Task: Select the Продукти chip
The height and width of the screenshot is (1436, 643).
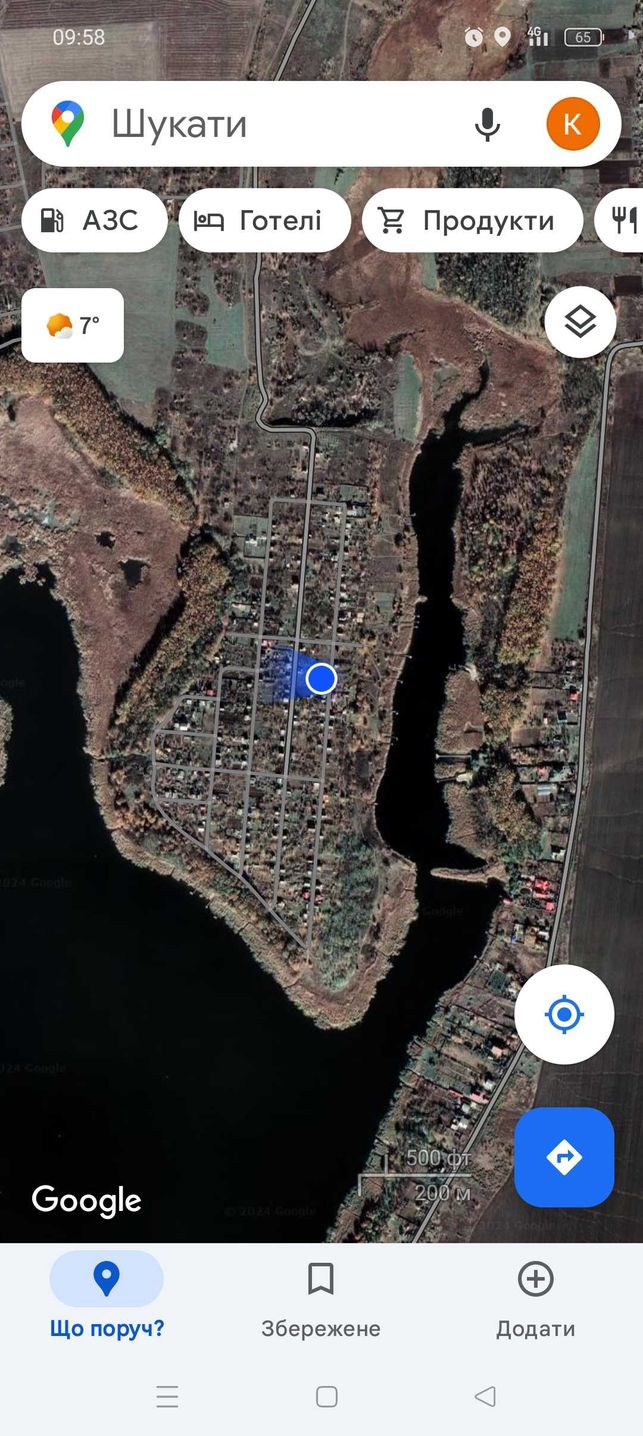Action: point(472,220)
